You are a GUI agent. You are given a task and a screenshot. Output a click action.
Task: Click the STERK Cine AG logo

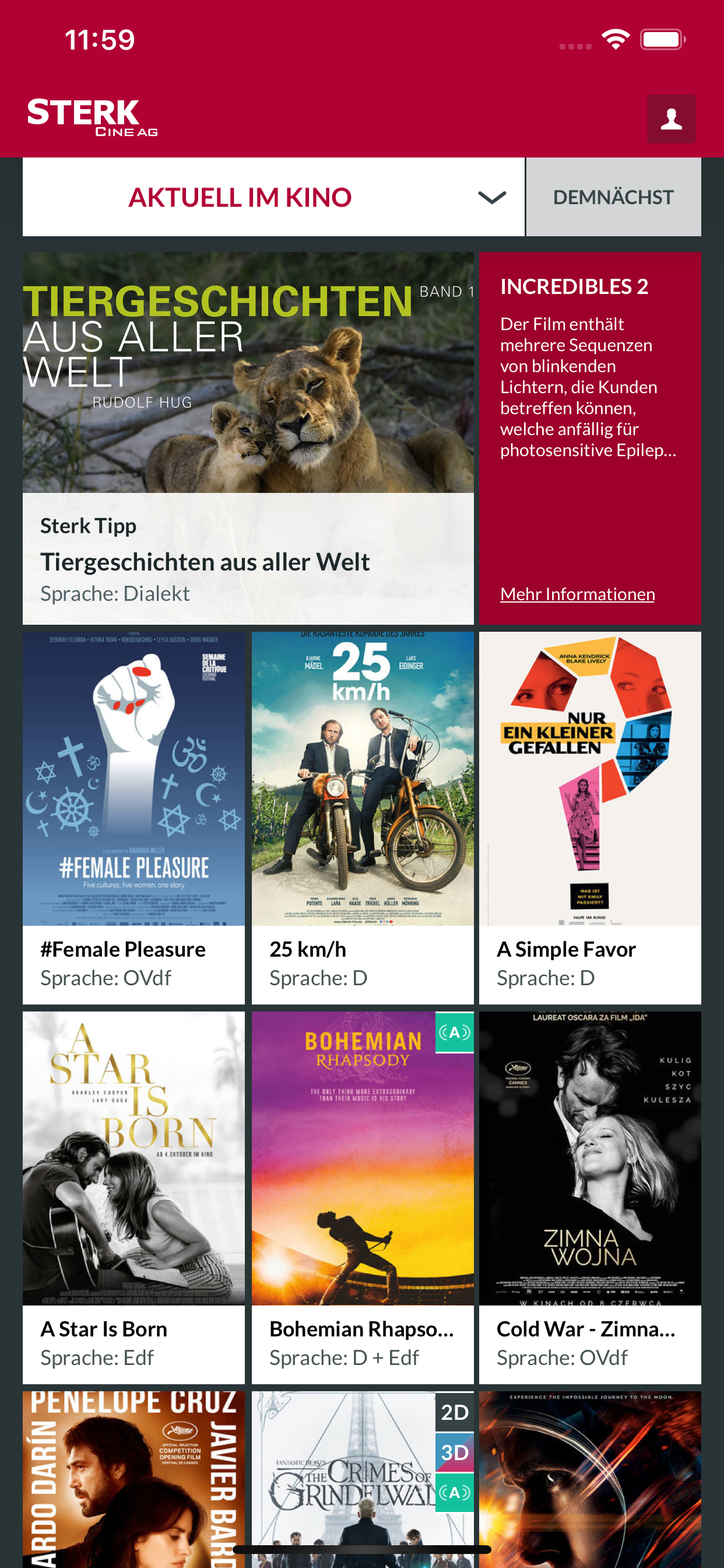92,117
